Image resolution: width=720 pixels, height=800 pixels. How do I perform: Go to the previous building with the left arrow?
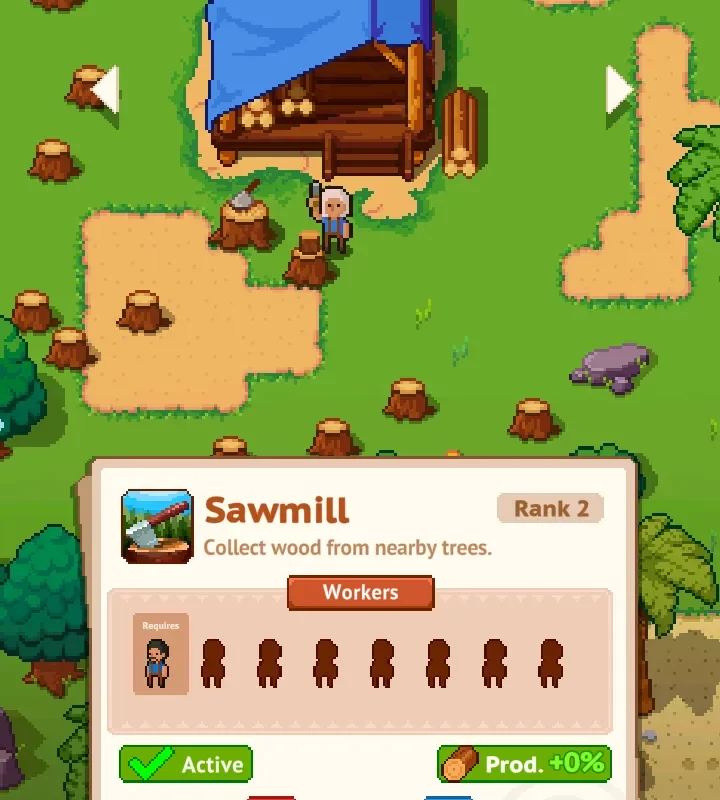[x=106, y=90]
